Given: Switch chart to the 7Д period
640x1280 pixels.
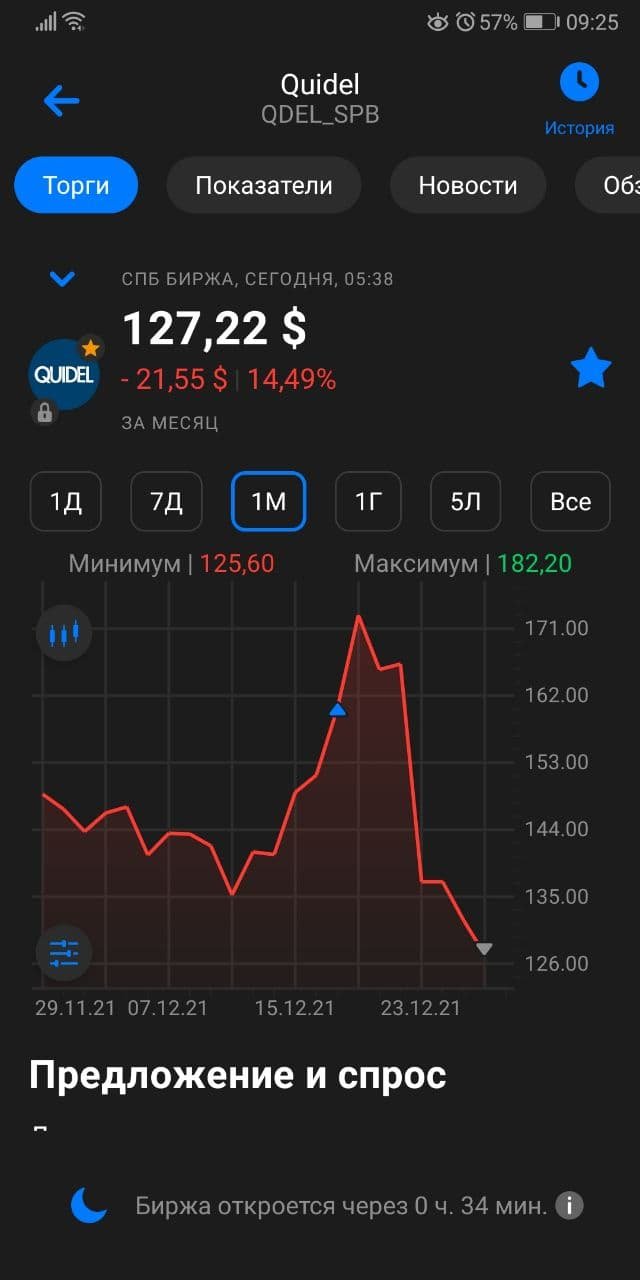Looking at the screenshot, I should [167, 501].
